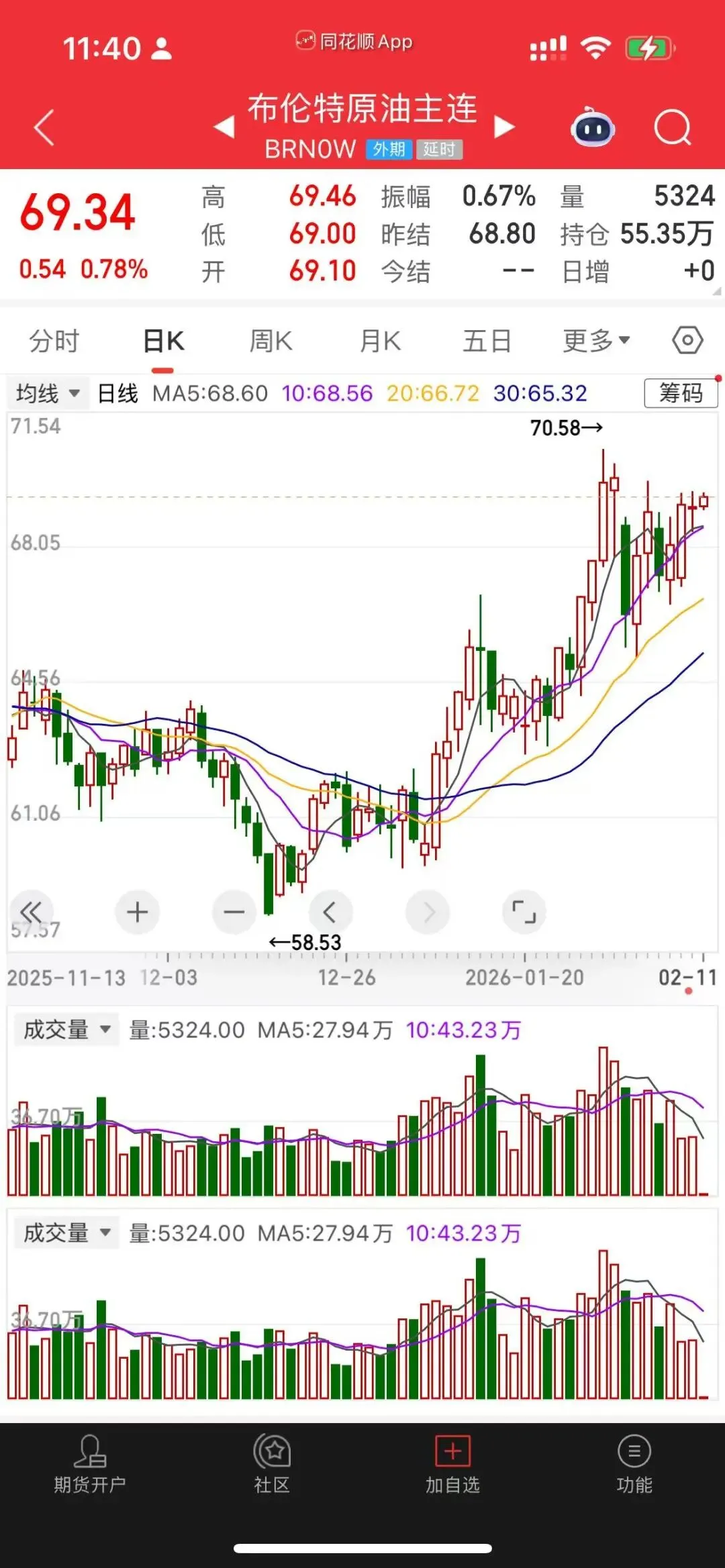Switch to the previous contract with left triangle
Image resolution: width=725 pixels, height=1568 pixels.
coord(224,127)
